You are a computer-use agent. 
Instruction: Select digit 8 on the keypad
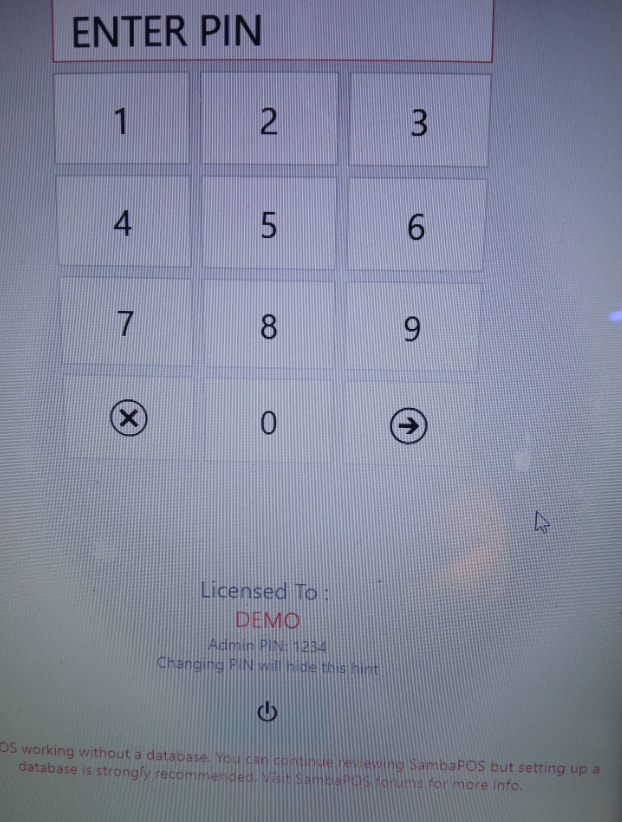point(268,327)
